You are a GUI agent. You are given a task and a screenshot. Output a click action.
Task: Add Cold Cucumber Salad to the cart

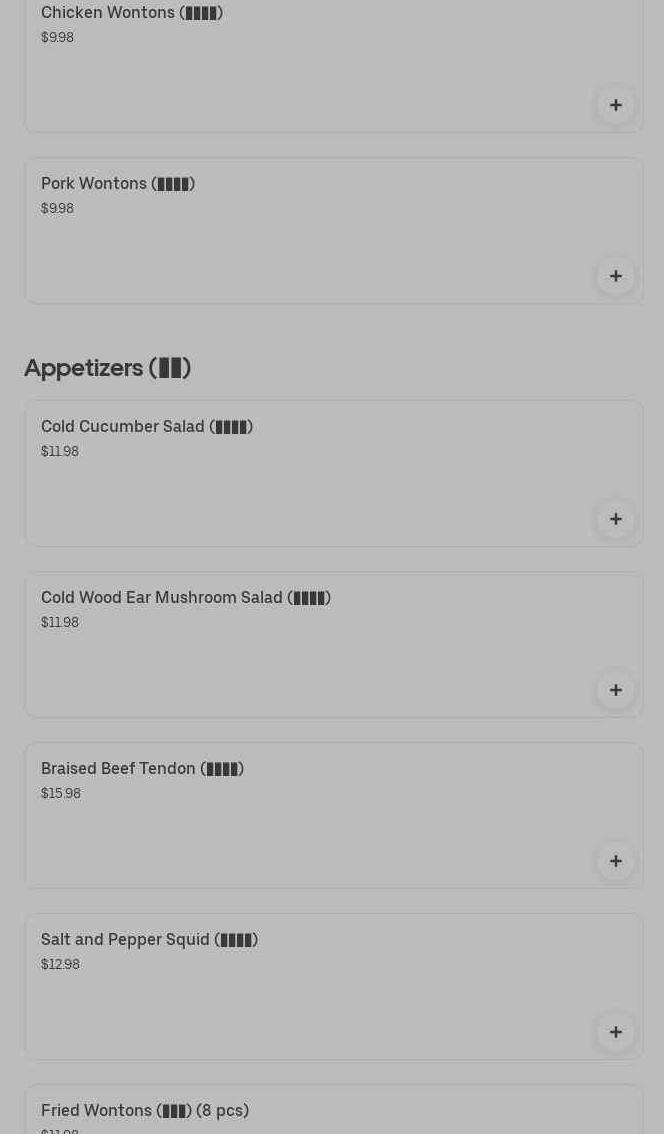pyautogui.click(x=615, y=519)
